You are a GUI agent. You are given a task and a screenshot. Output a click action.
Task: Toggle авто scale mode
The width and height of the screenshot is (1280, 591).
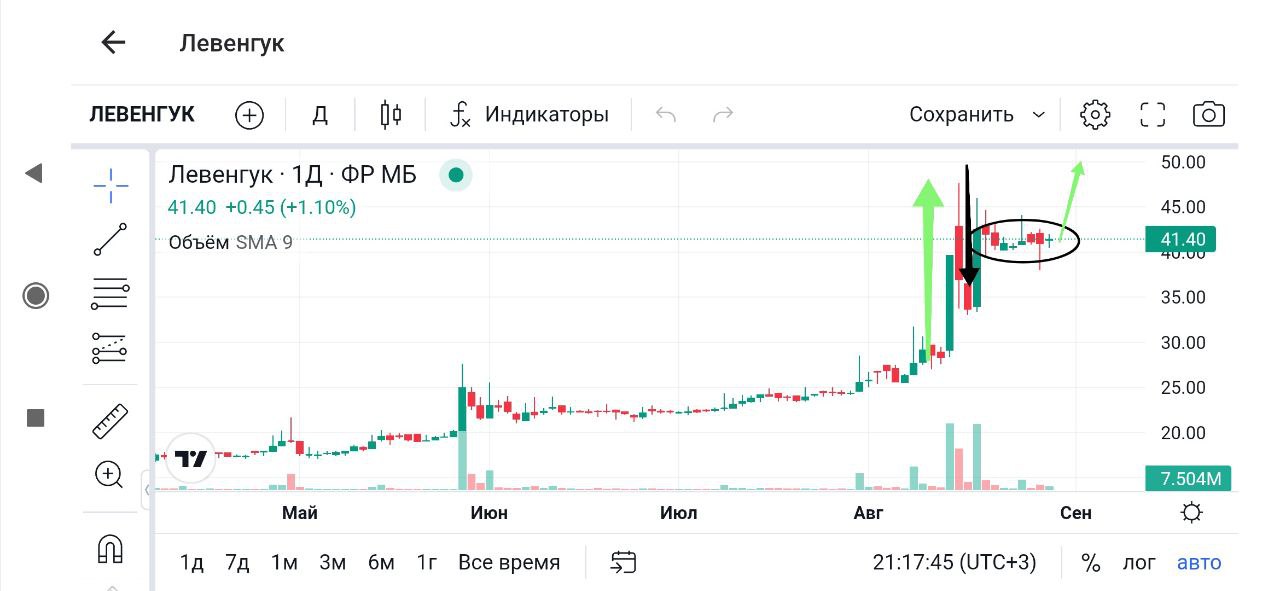pos(1199,562)
